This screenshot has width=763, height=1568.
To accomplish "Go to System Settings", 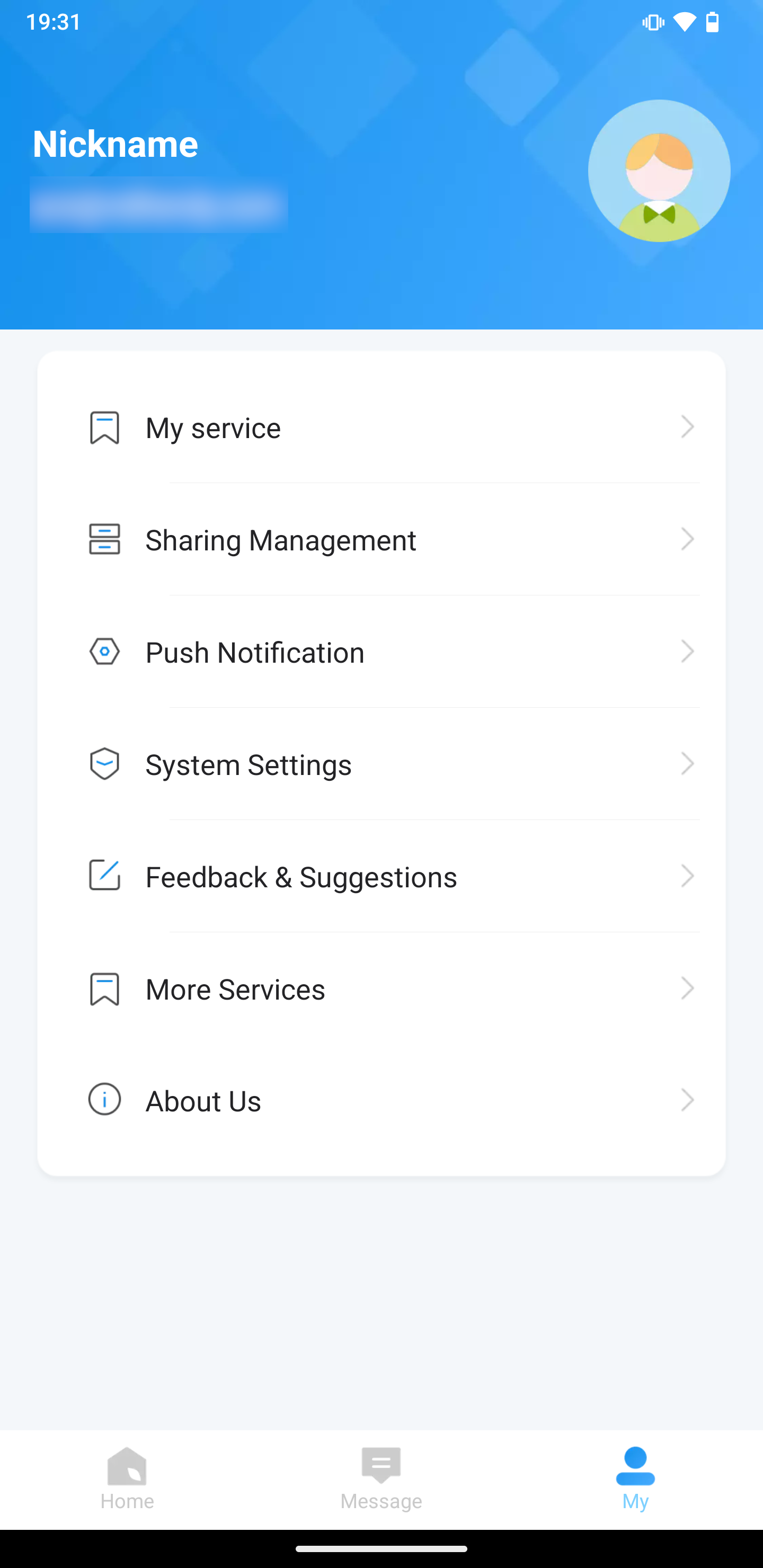I will click(x=381, y=764).
